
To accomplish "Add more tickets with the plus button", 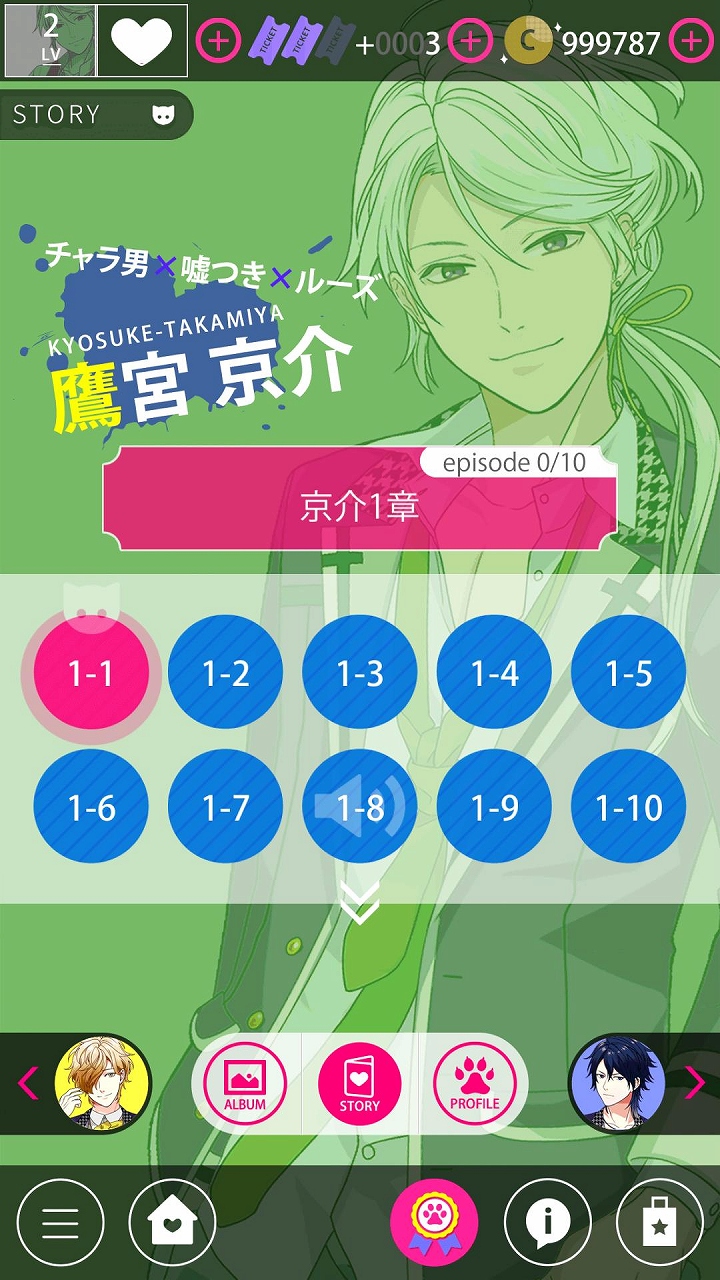I will (470, 42).
